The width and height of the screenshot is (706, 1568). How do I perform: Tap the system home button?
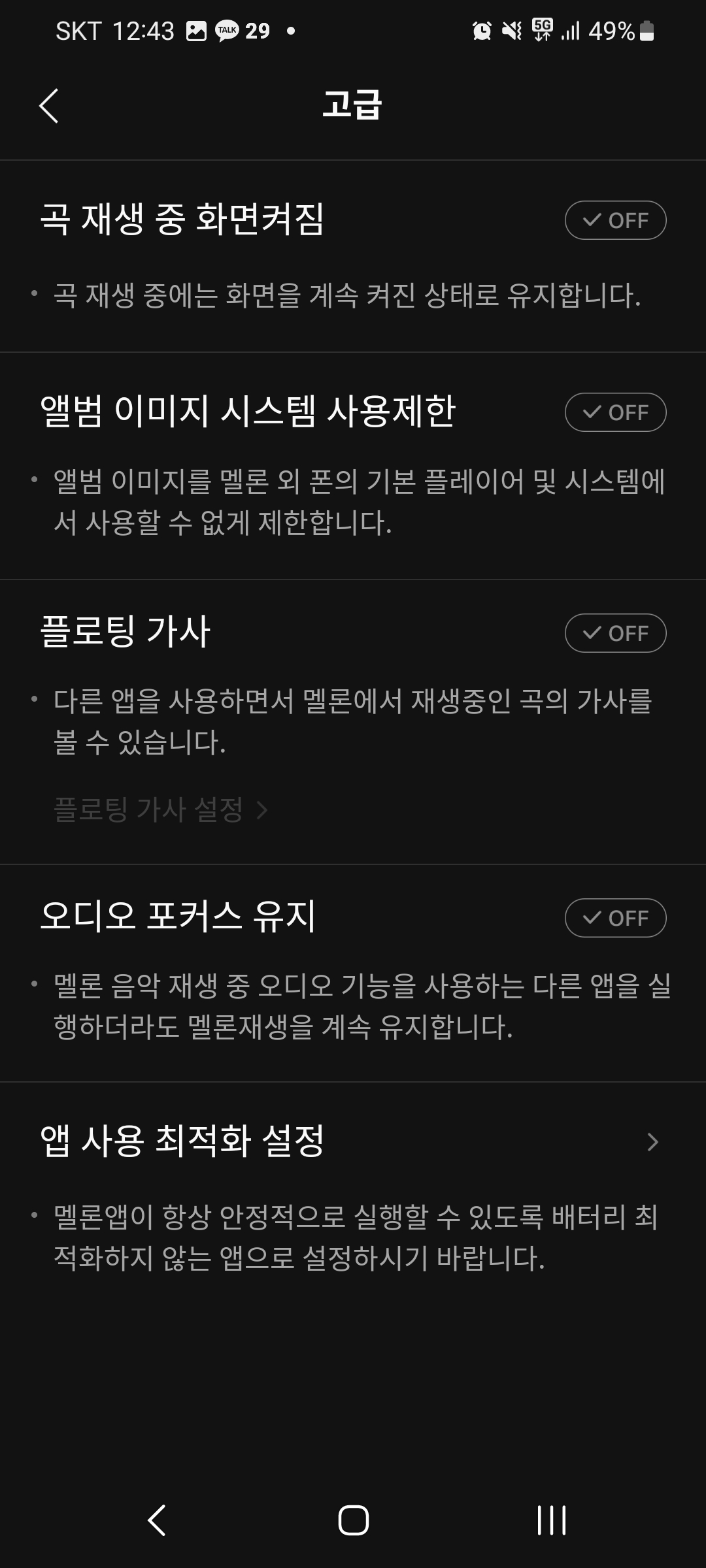(353, 1520)
